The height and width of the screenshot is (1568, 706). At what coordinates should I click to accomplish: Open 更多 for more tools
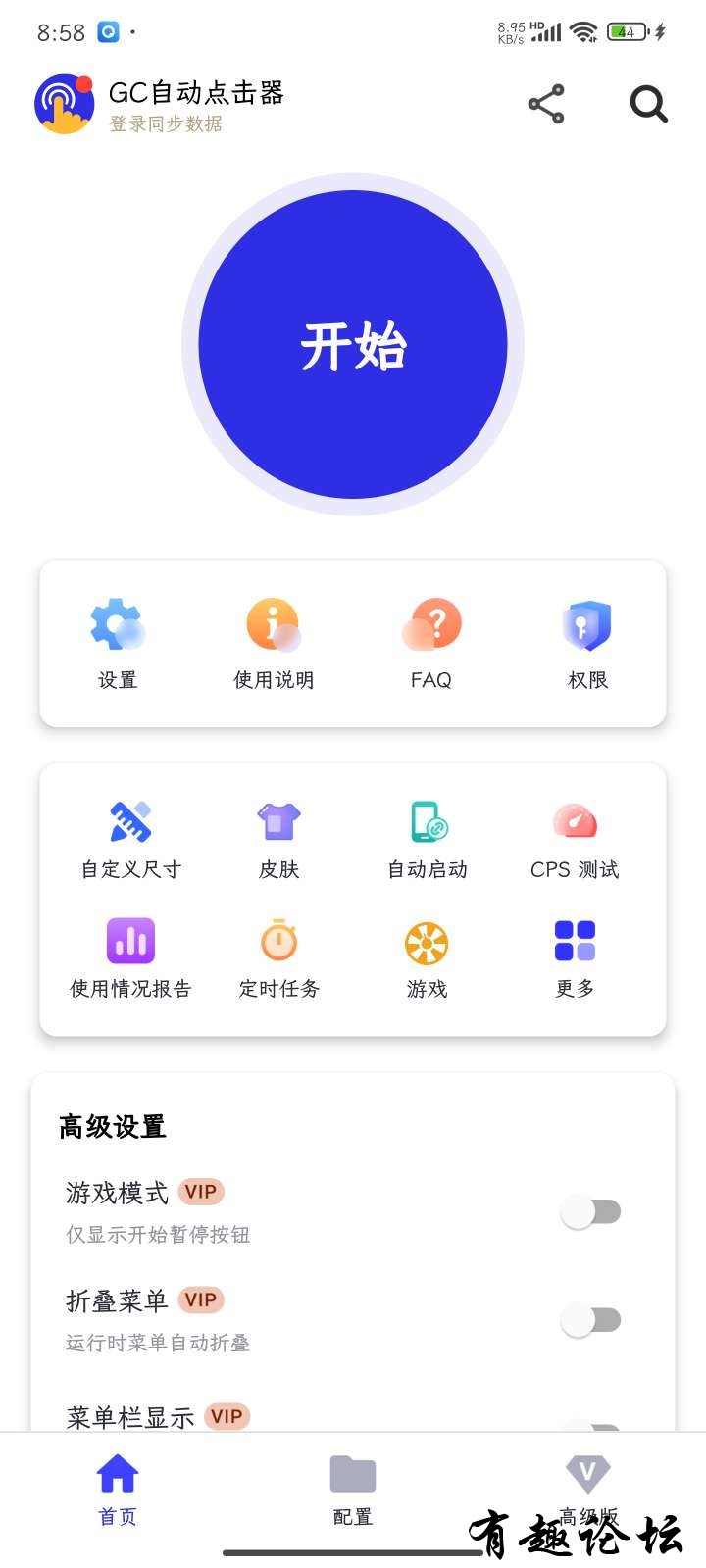coord(575,958)
